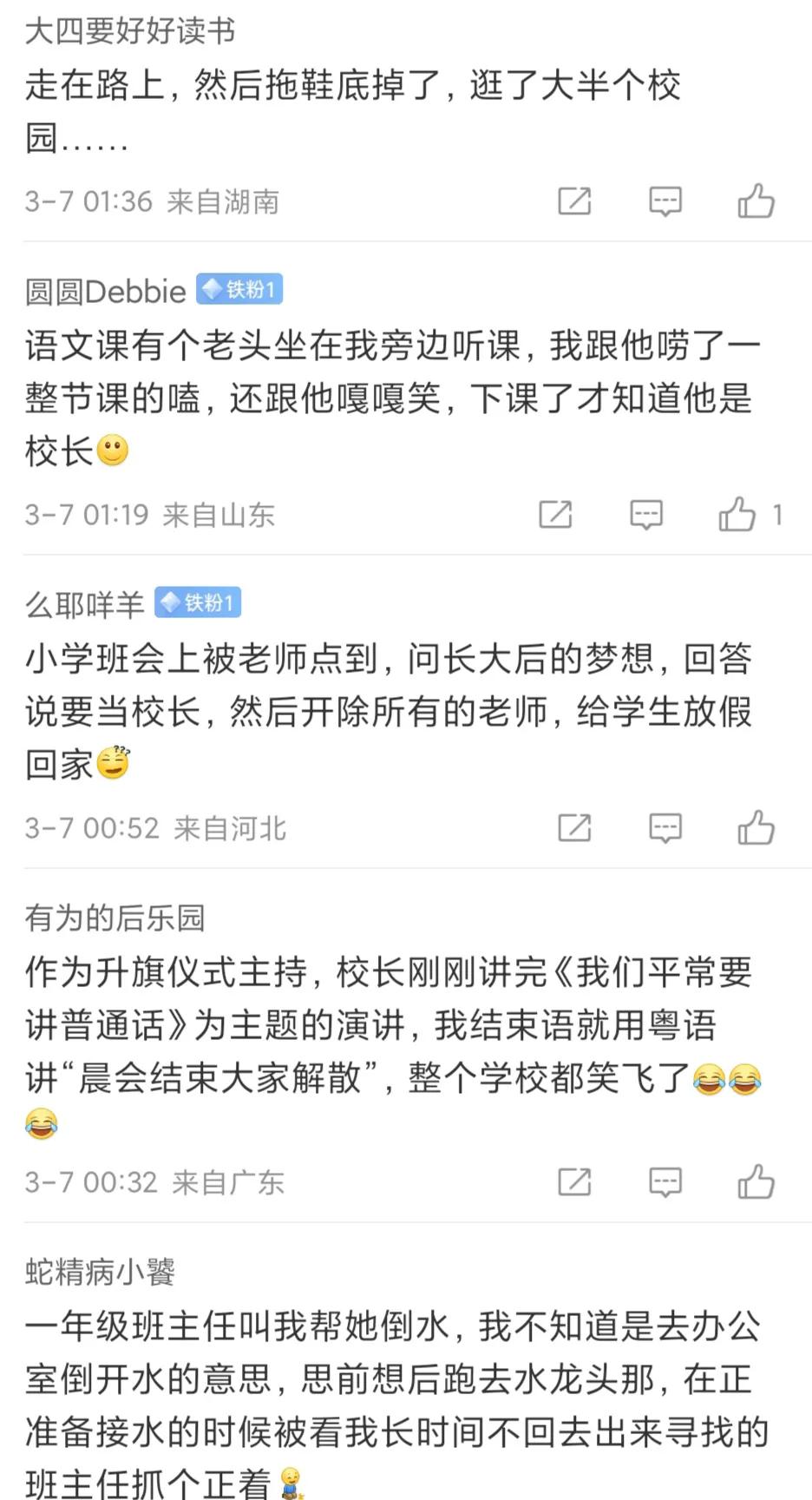Share 有为的后乐园's comment

tap(574, 1181)
